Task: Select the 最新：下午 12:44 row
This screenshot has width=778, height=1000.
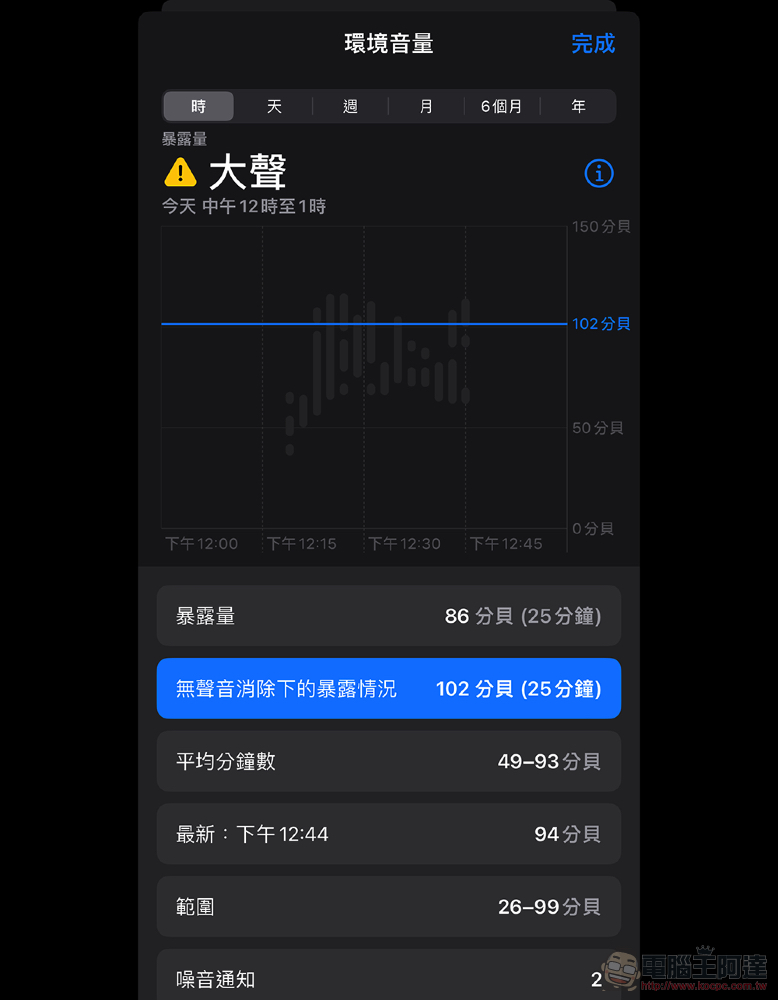Action: [x=388, y=834]
